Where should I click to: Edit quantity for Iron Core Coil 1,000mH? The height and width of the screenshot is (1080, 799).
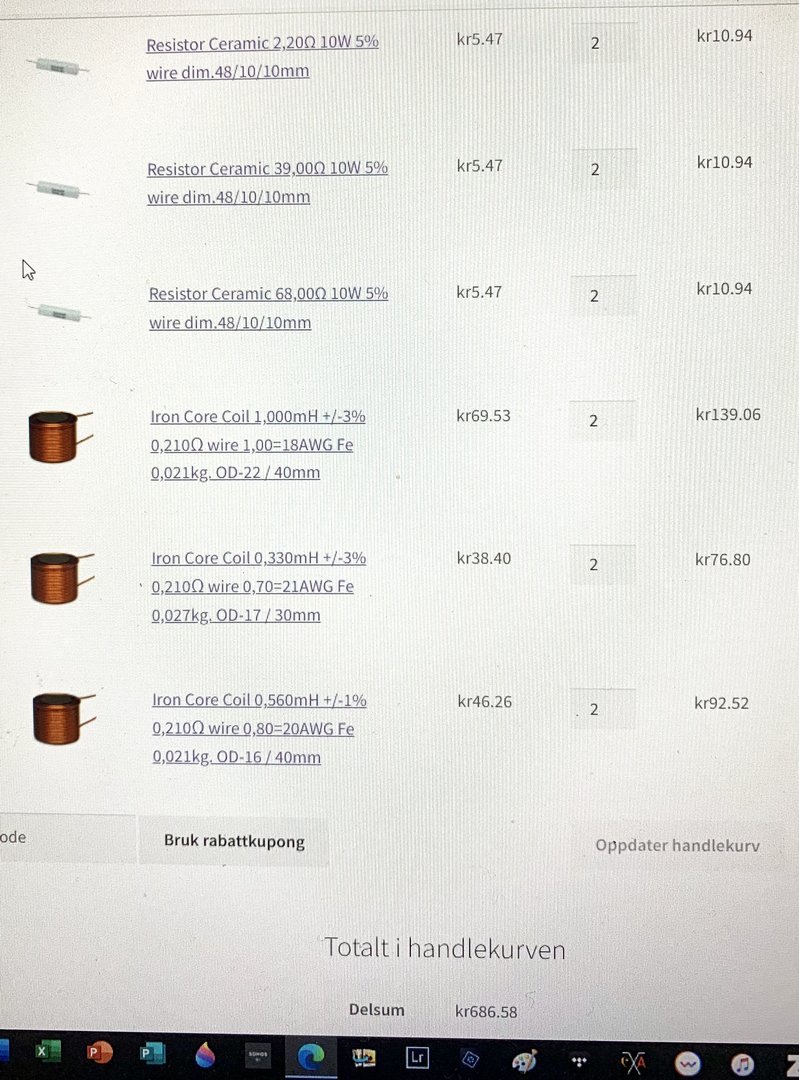pyautogui.click(x=602, y=421)
